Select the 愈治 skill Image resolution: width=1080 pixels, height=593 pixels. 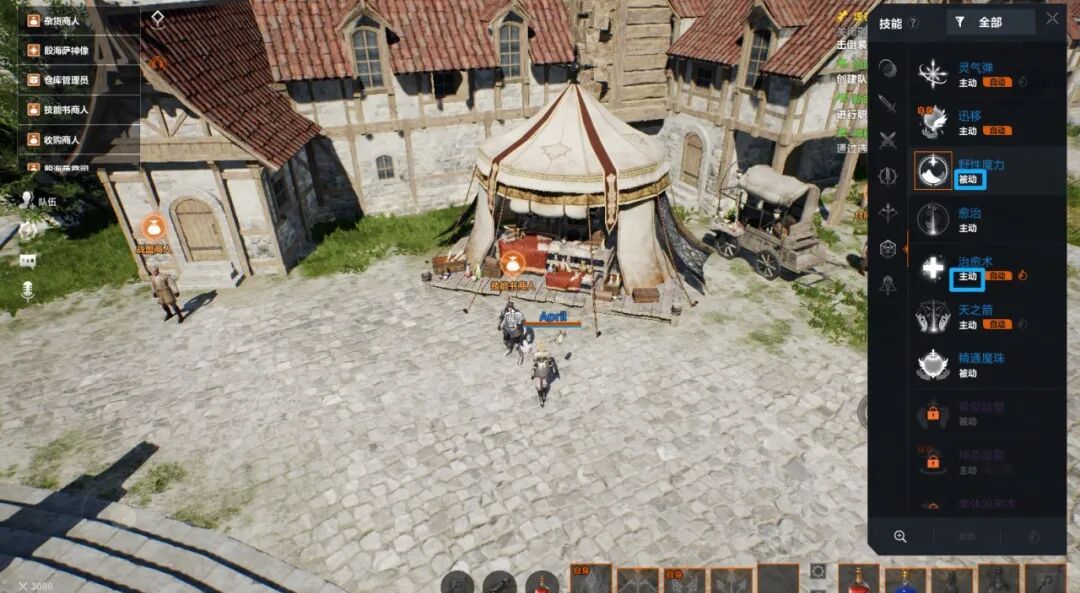(969, 219)
